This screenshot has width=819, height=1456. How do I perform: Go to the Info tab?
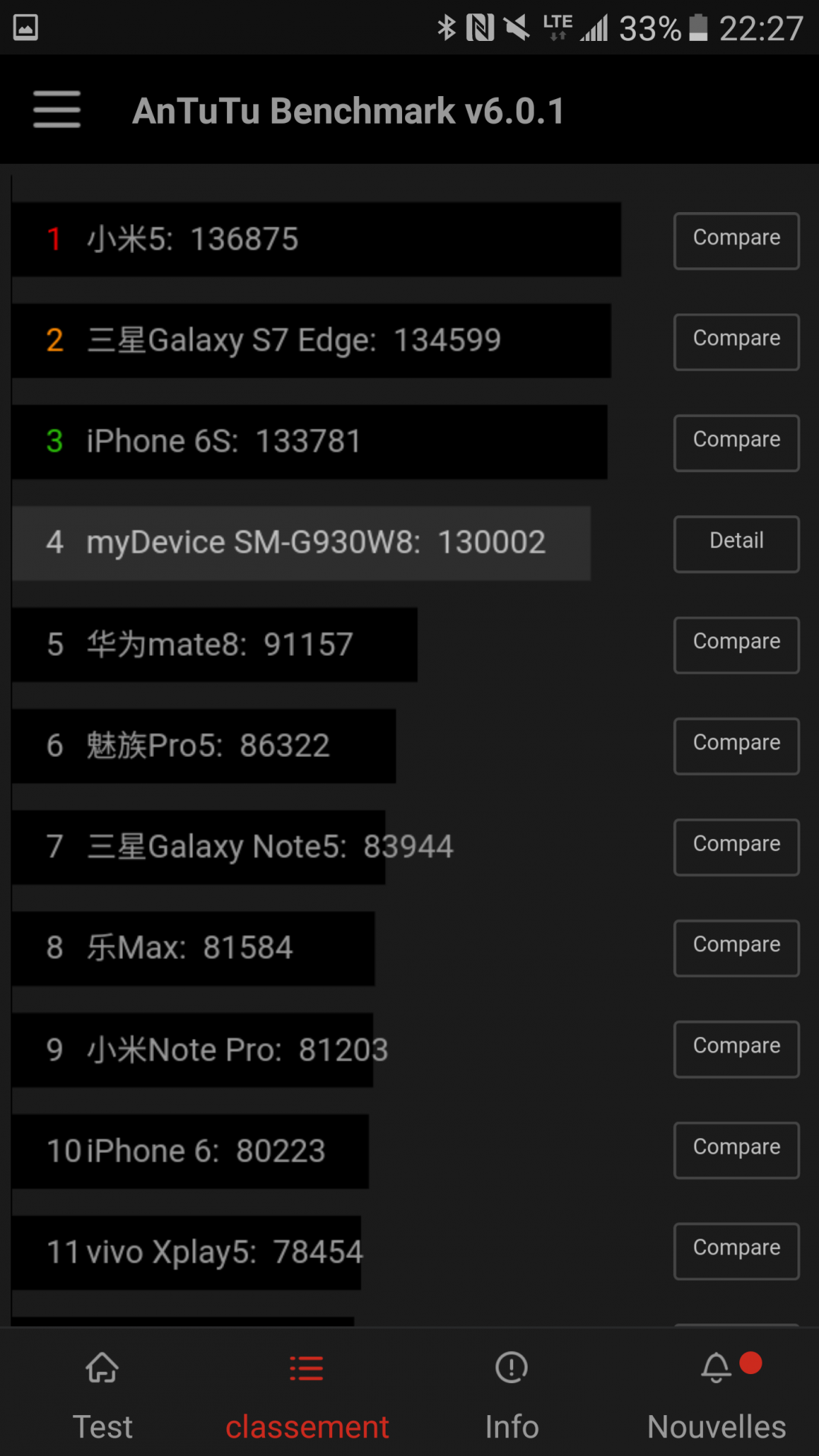pyautogui.click(x=512, y=1396)
